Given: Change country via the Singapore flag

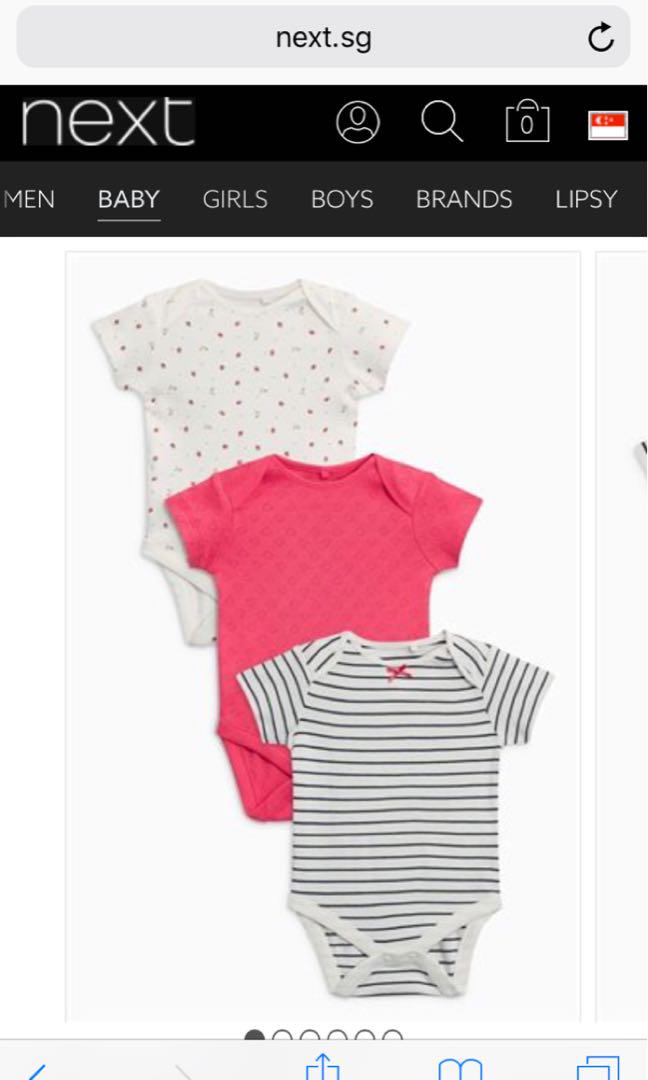Looking at the screenshot, I should [607, 124].
